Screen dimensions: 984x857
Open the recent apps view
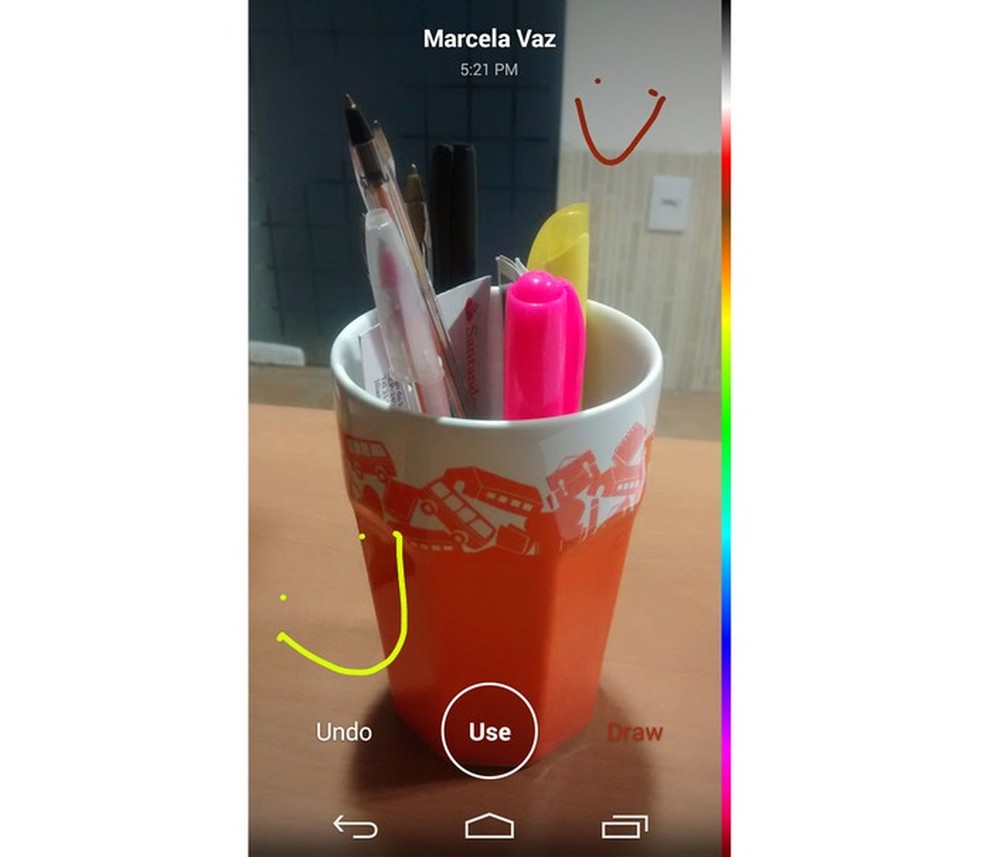click(x=624, y=826)
